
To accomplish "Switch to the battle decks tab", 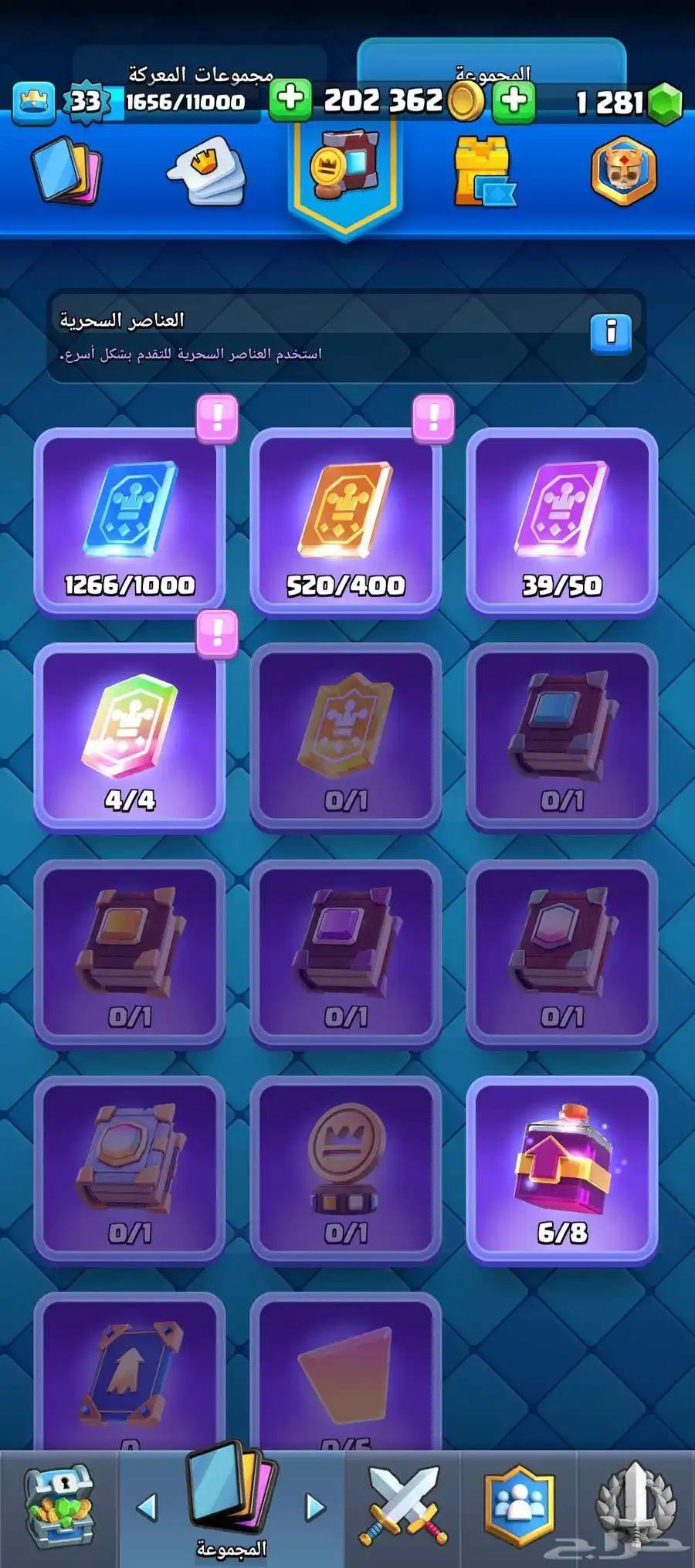I will 66,171.
